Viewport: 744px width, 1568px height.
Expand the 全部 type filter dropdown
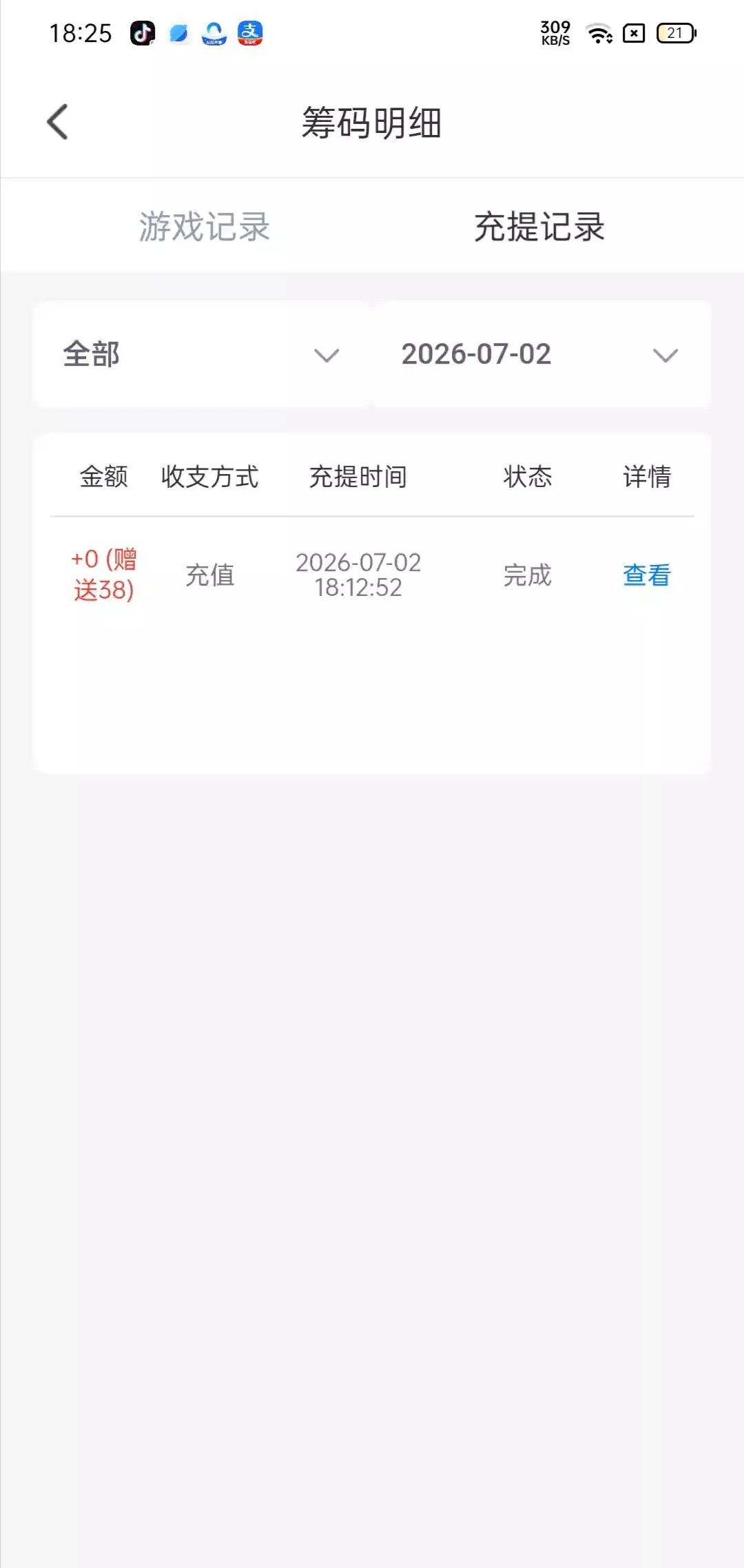(203, 354)
